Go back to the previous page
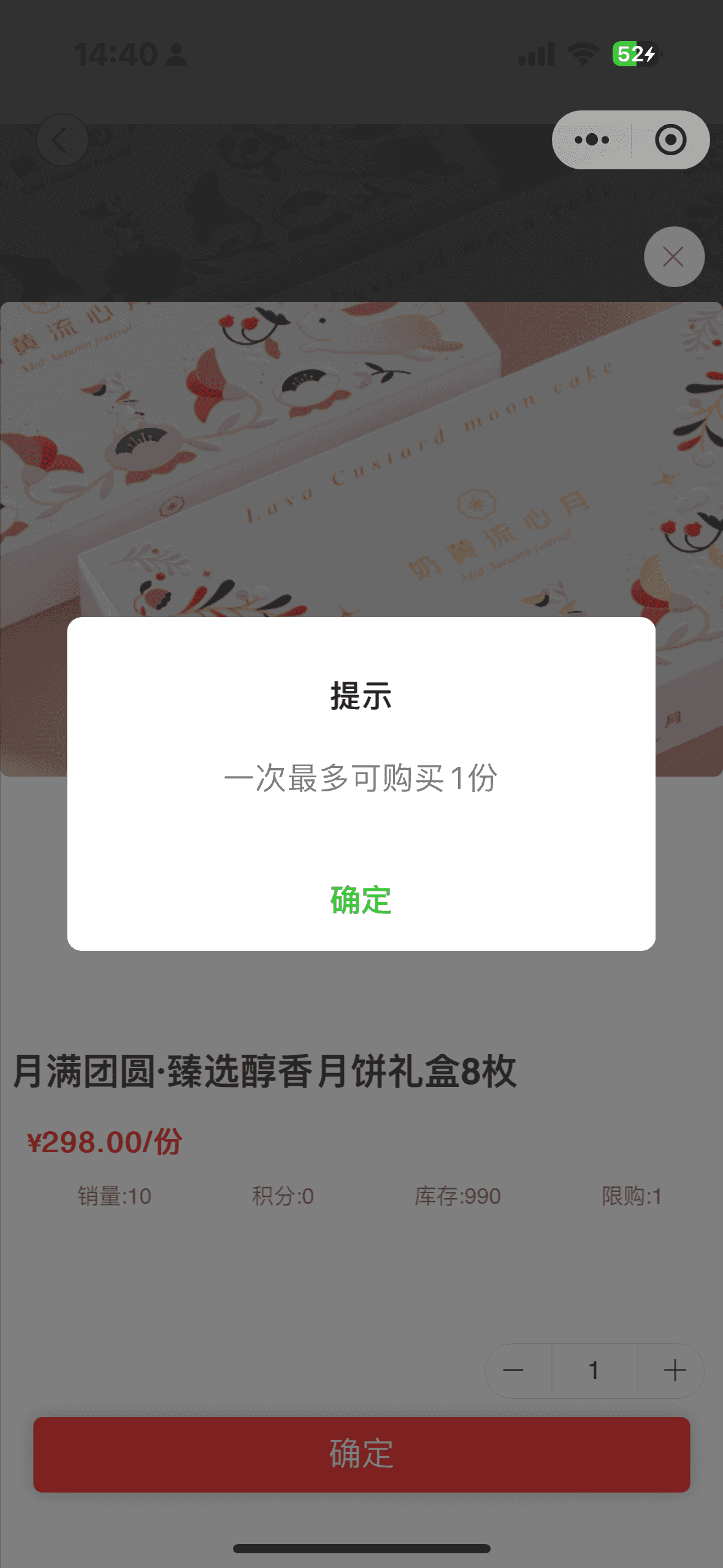Screen dimensions: 723x1568 62,140
